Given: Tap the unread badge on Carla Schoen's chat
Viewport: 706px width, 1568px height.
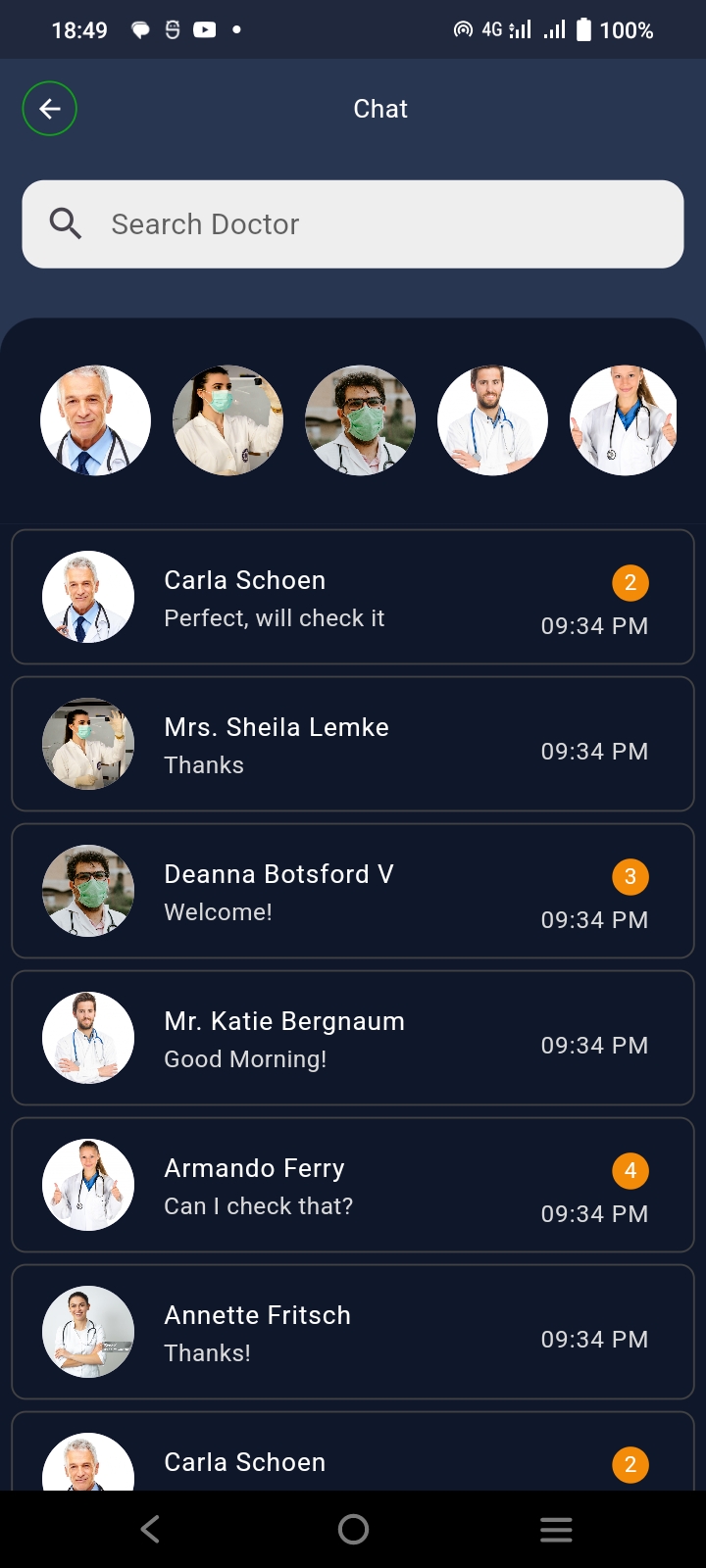Looking at the screenshot, I should coord(630,582).
